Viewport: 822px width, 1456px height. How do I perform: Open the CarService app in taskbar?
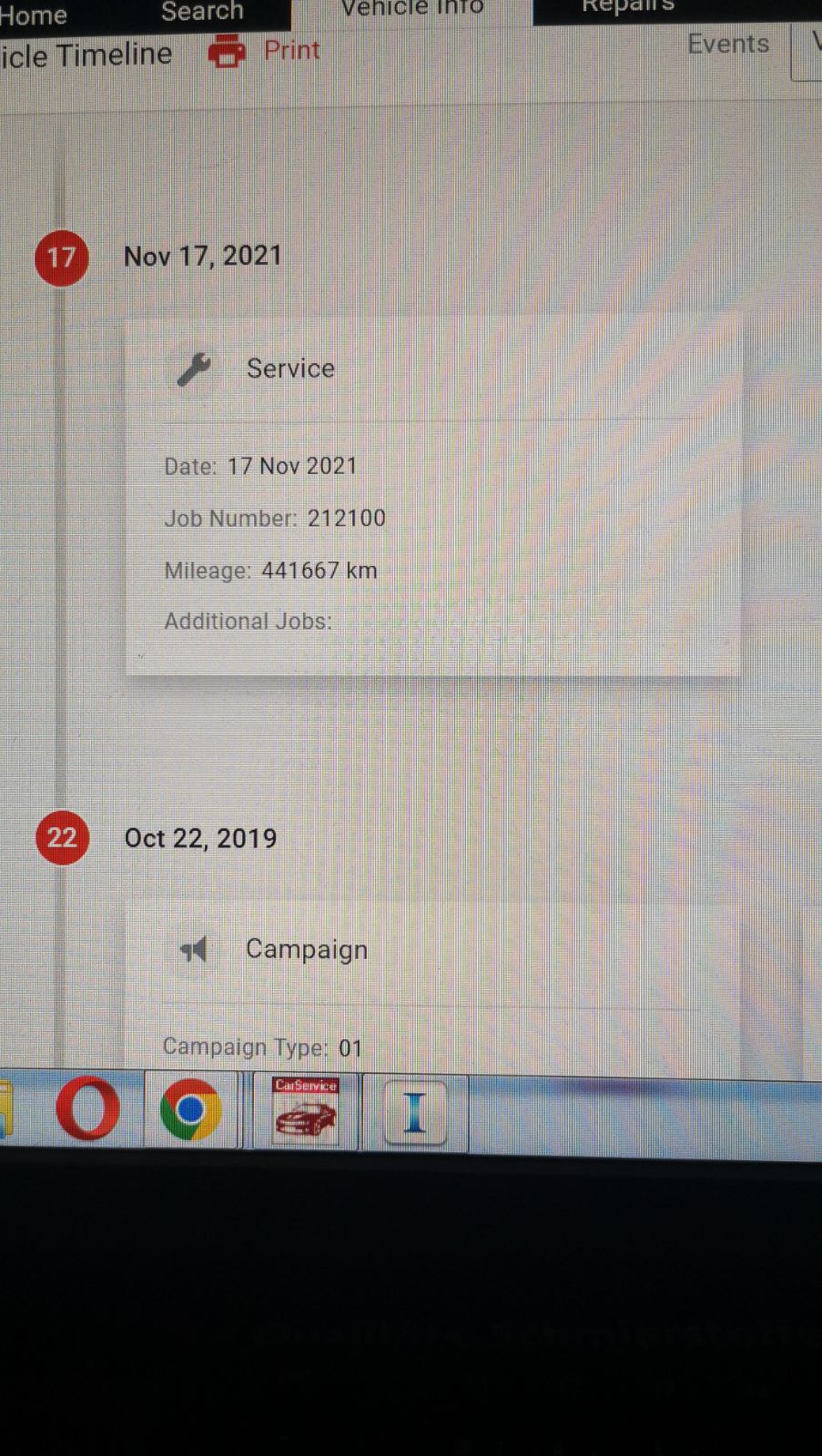click(x=306, y=1110)
